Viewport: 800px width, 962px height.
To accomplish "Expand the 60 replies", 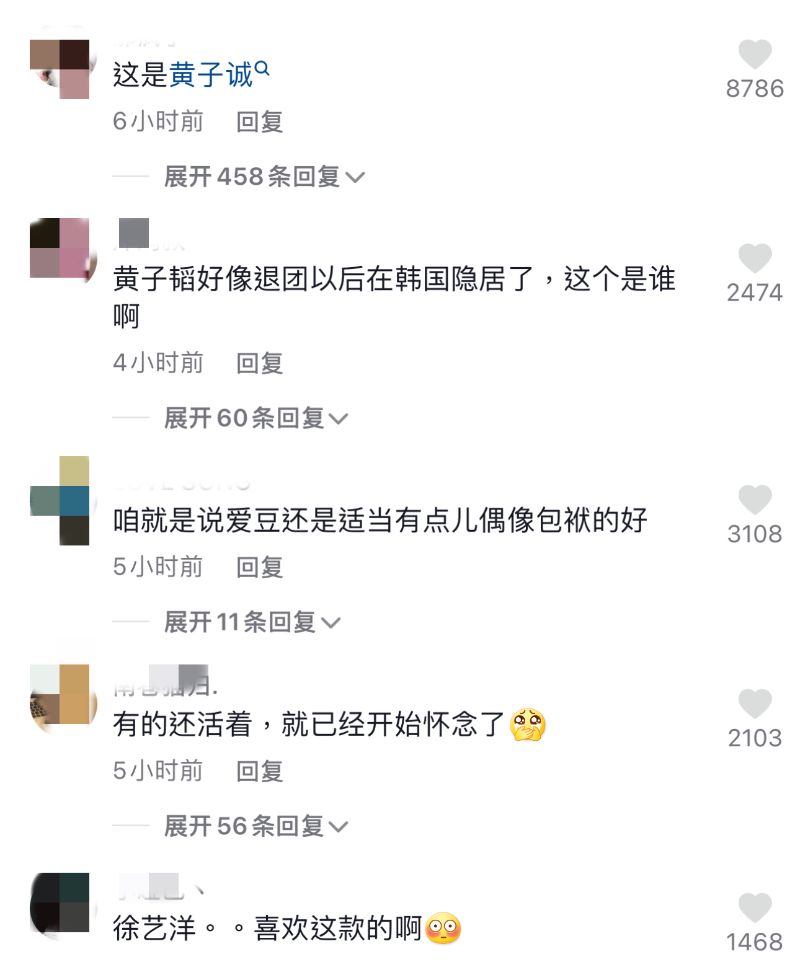I will 255,418.
